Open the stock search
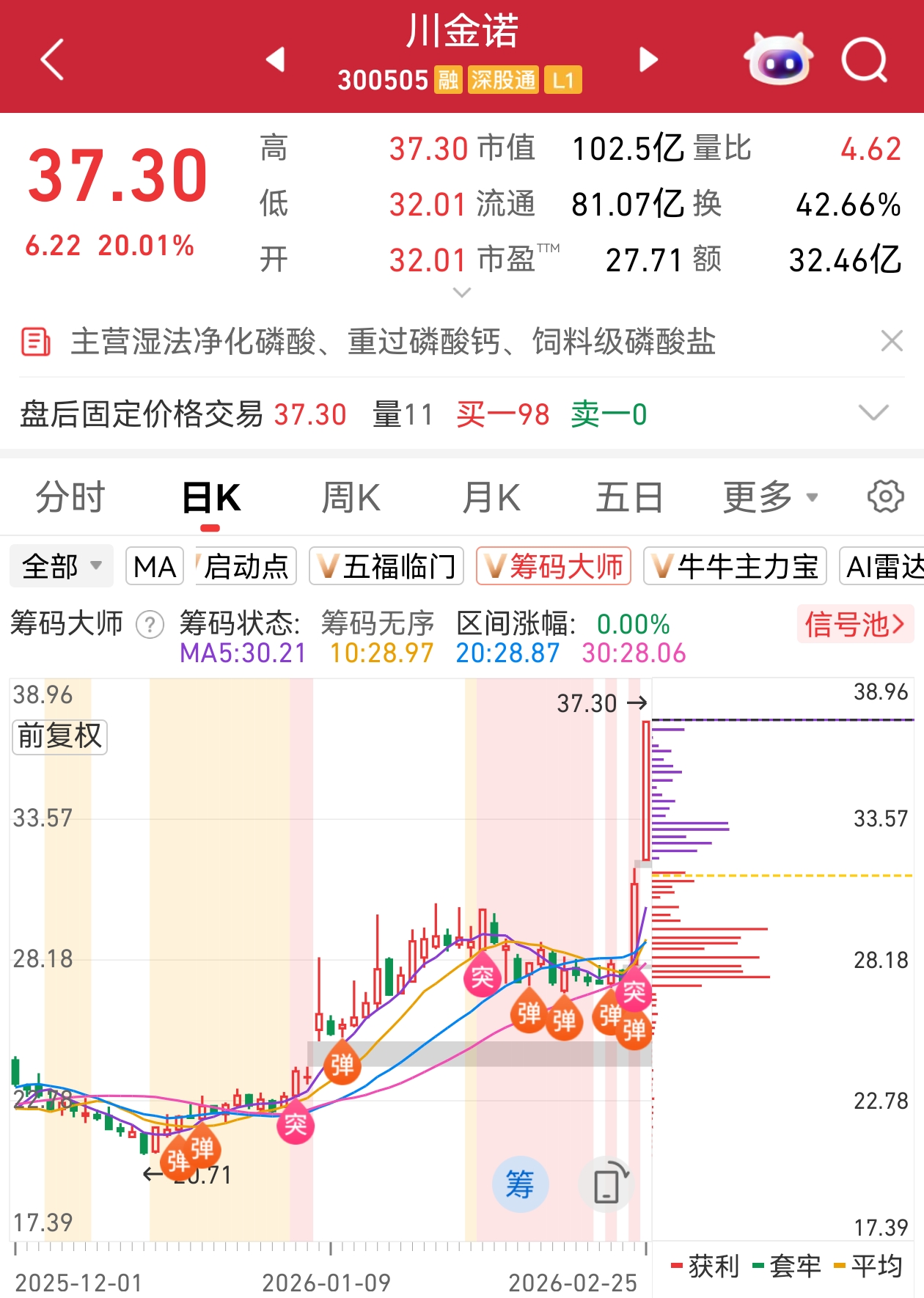Viewport: 924px width, 1298px height. point(864,59)
